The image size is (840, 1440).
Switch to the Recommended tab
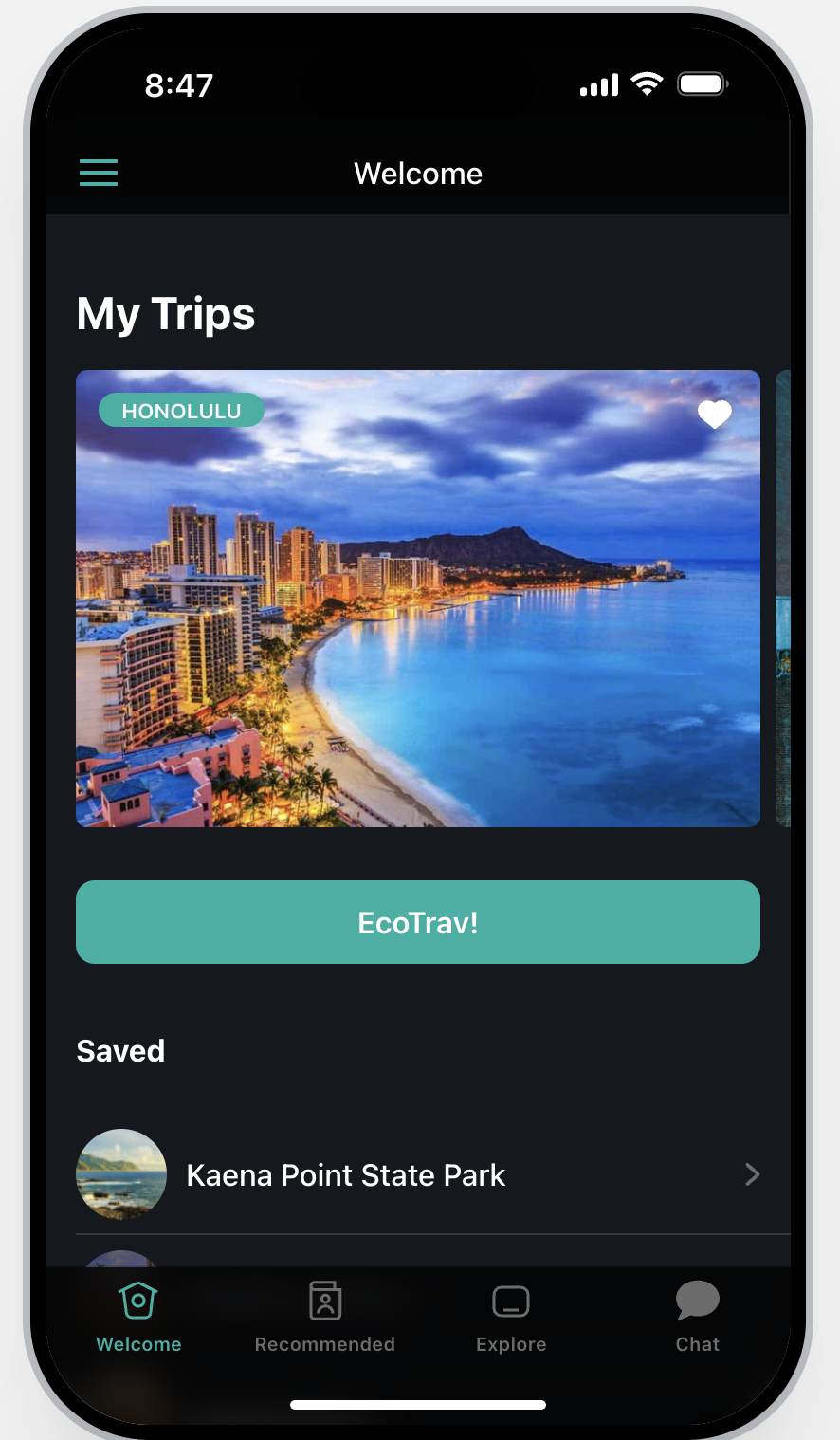(324, 1319)
